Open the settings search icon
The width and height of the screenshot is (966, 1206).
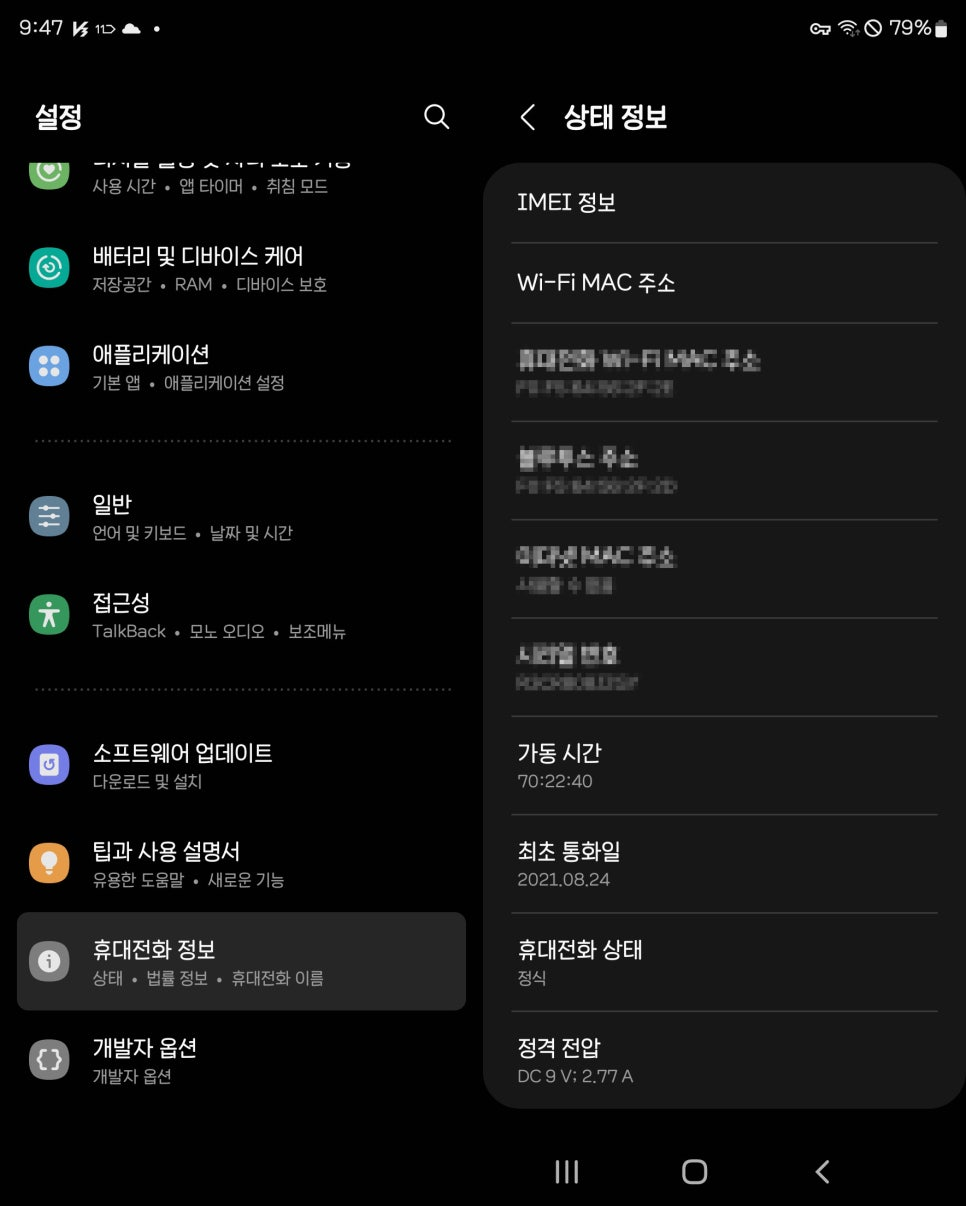pyautogui.click(x=436, y=117)
